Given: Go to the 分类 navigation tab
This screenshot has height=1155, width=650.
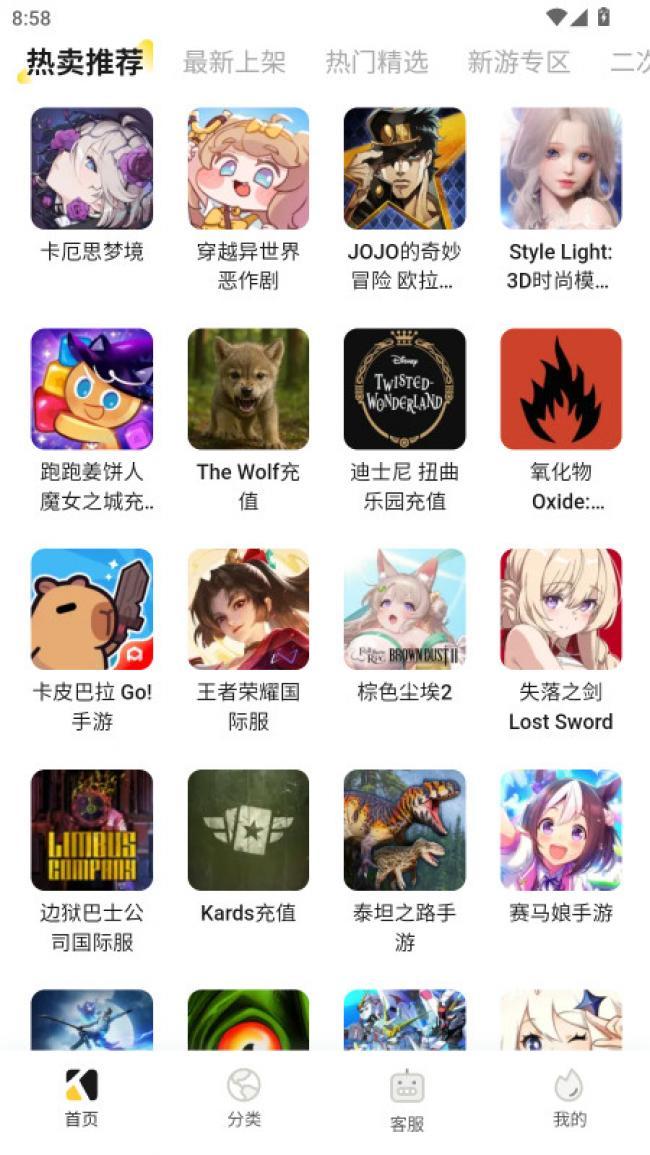Looking at the screenshot, I should point(244,1097).
